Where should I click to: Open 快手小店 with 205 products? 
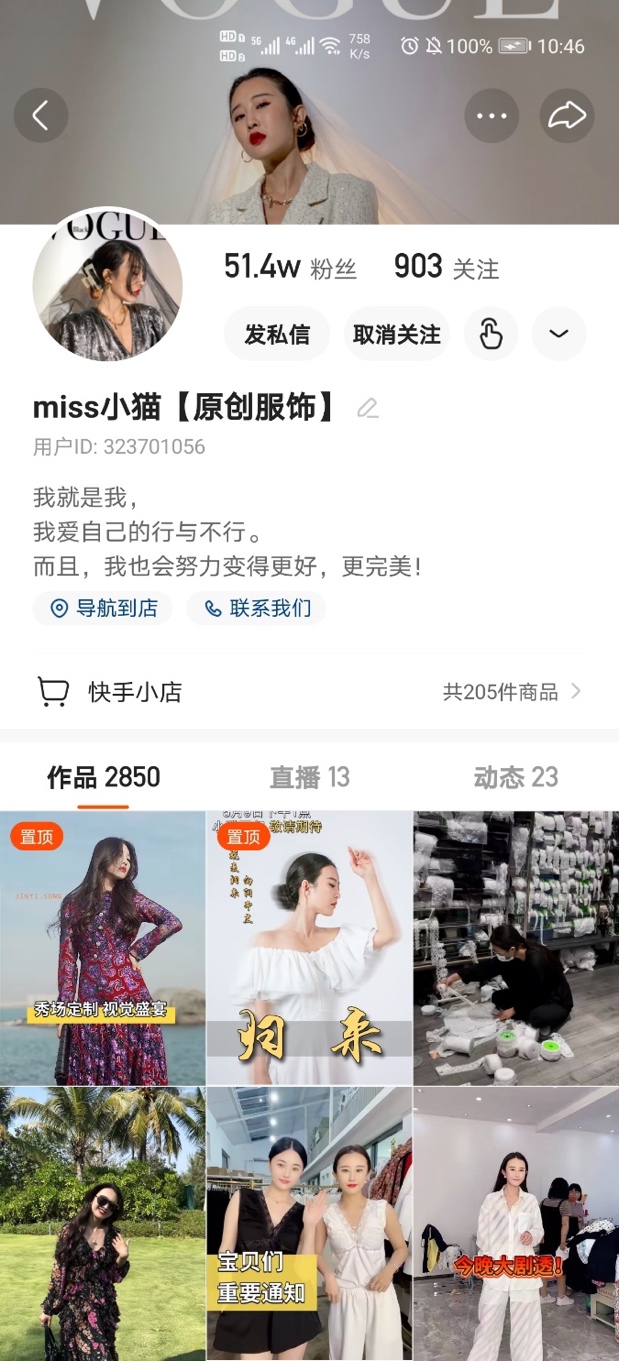(309, 692)
